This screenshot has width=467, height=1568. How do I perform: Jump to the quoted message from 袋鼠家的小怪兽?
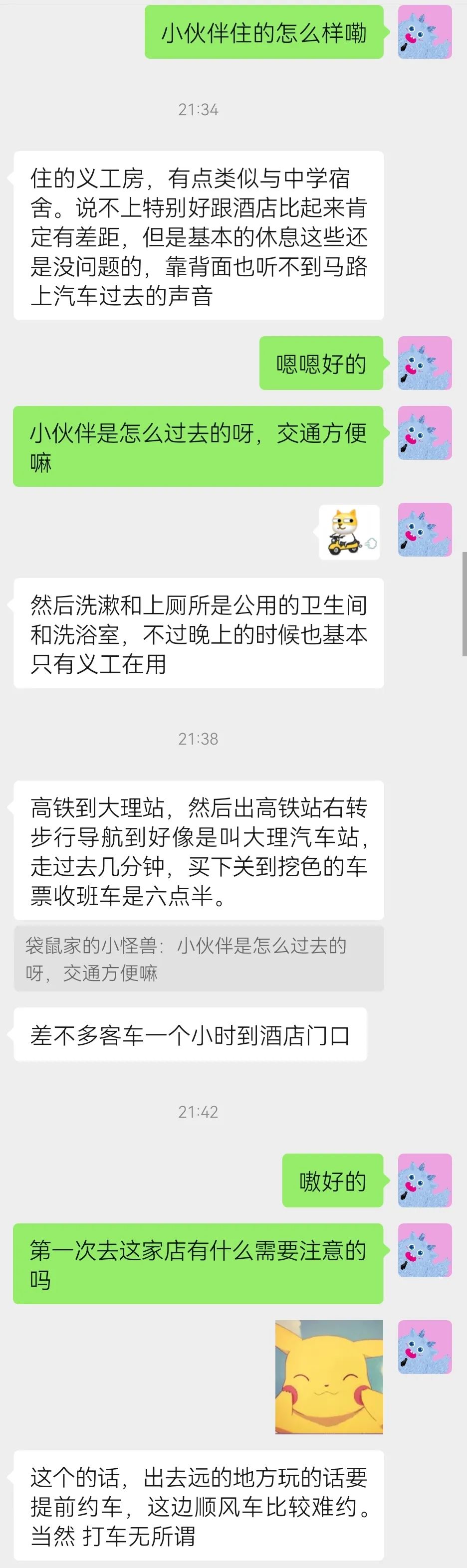(x=199, y=959)
